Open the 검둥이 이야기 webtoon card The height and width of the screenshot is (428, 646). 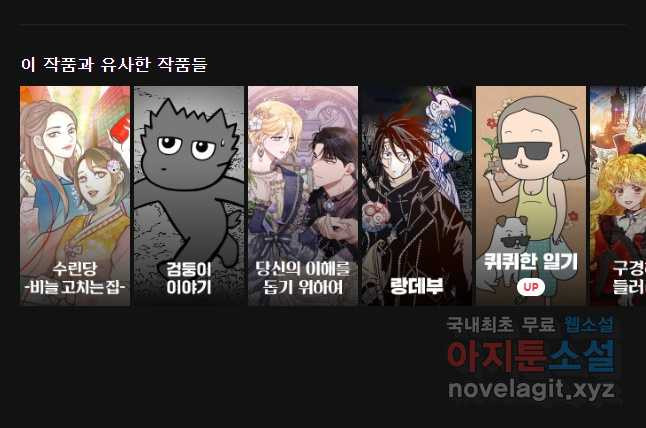pos(189,196)
